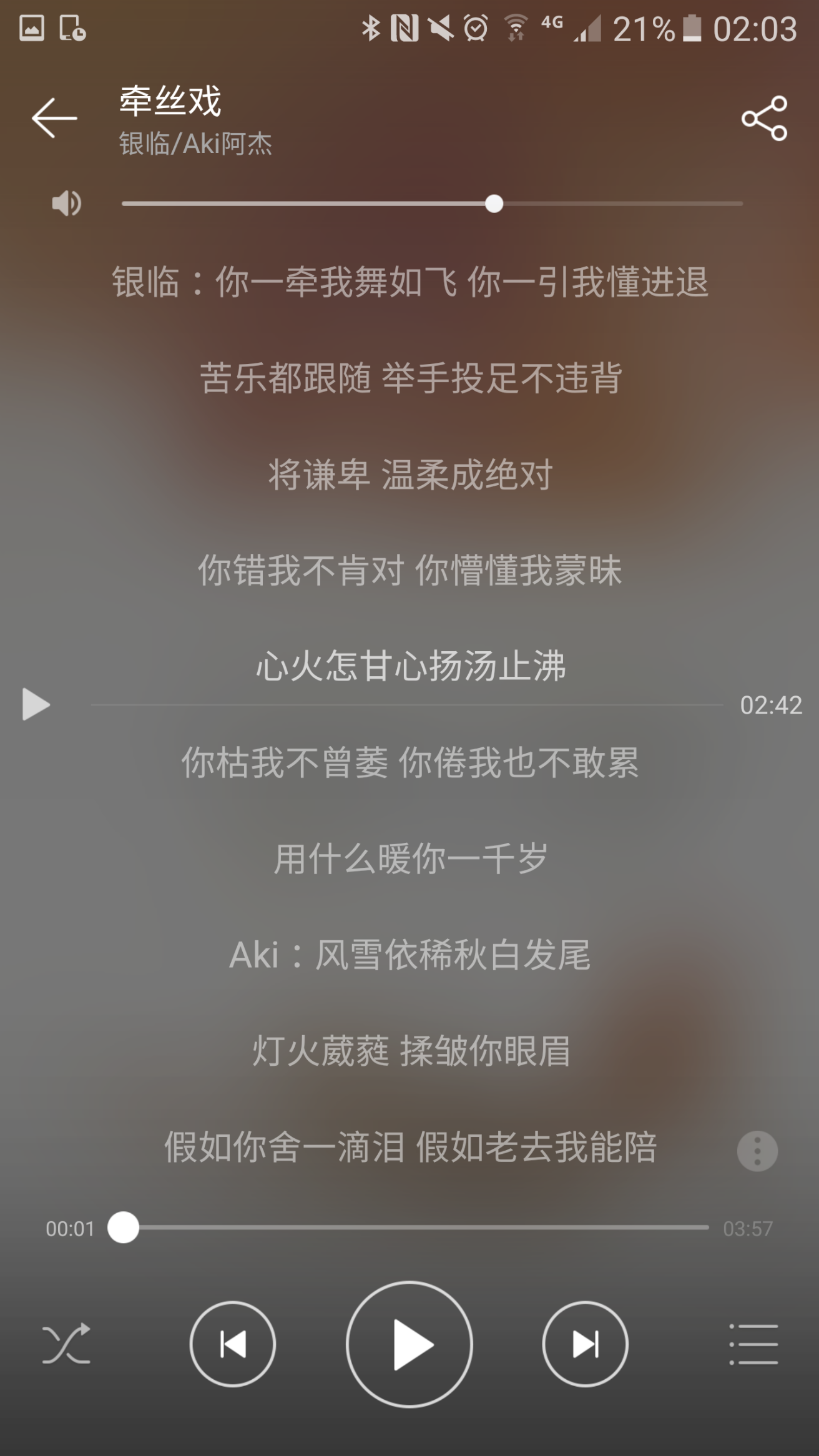Select the lyric line 心火怎甘心扬汤止沸
The width and height of the screenshot is (819, 1456).
point(409,666)
